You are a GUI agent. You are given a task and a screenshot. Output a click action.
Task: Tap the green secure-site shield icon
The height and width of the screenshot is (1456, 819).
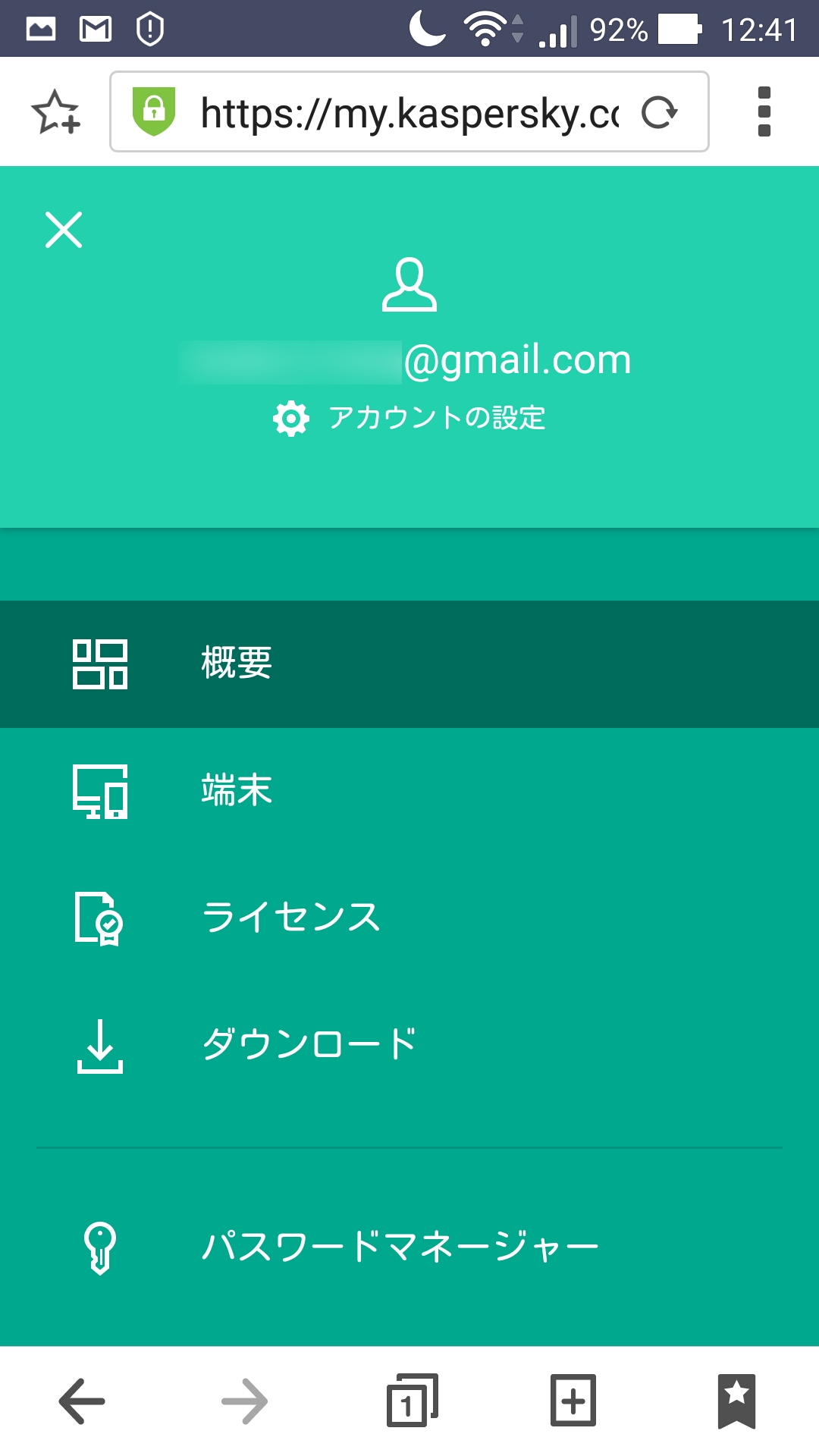[x=154, y=111]
